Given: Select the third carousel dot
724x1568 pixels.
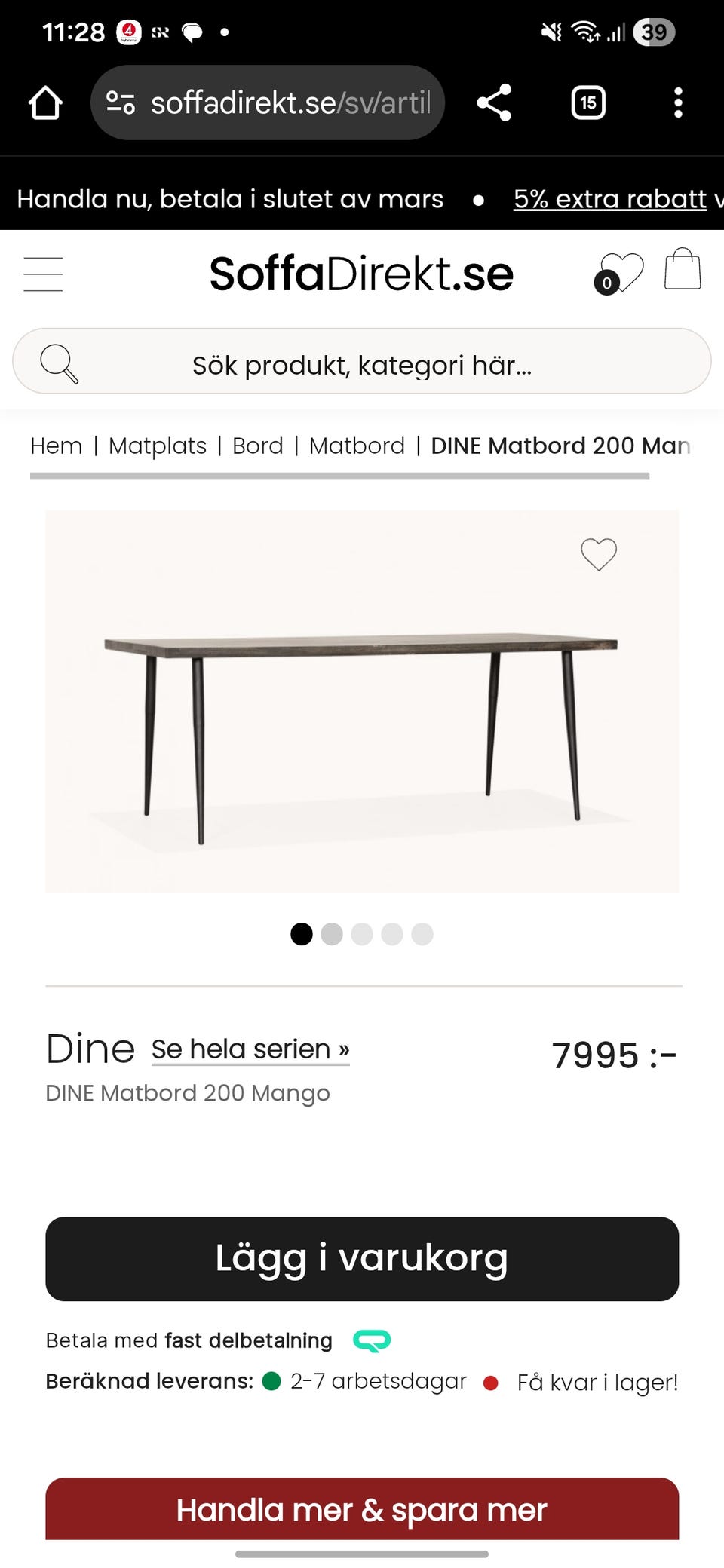Looking at the screenshot, I should point(363,934).
